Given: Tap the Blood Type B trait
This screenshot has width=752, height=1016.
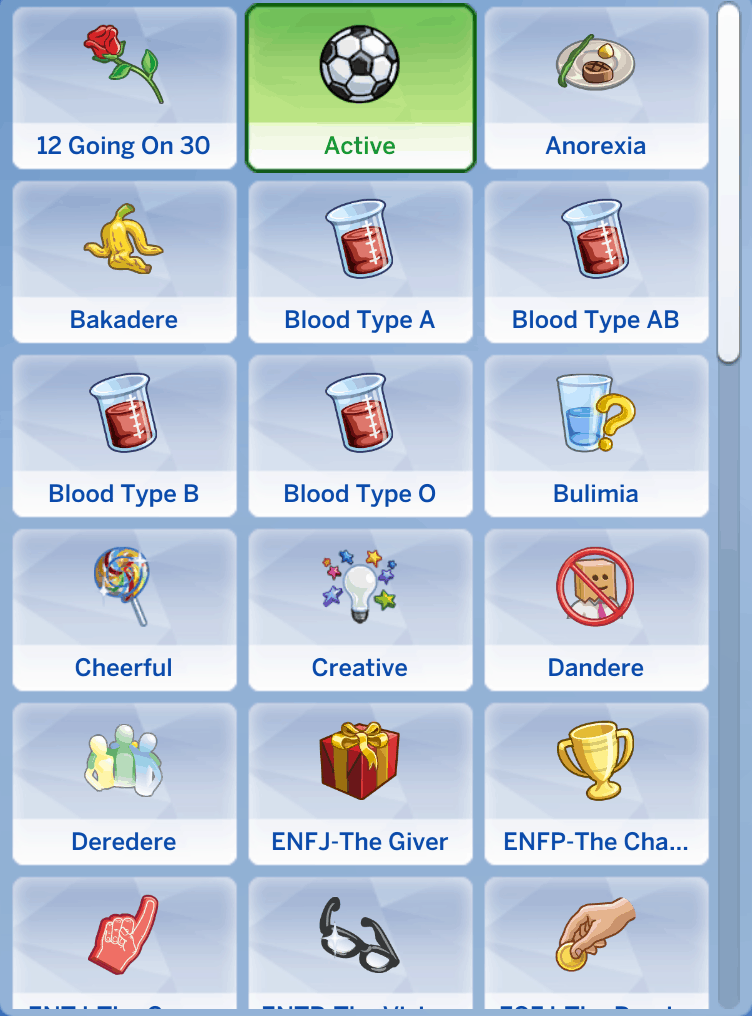Looking at the screenshot, I should coord(124,436).
